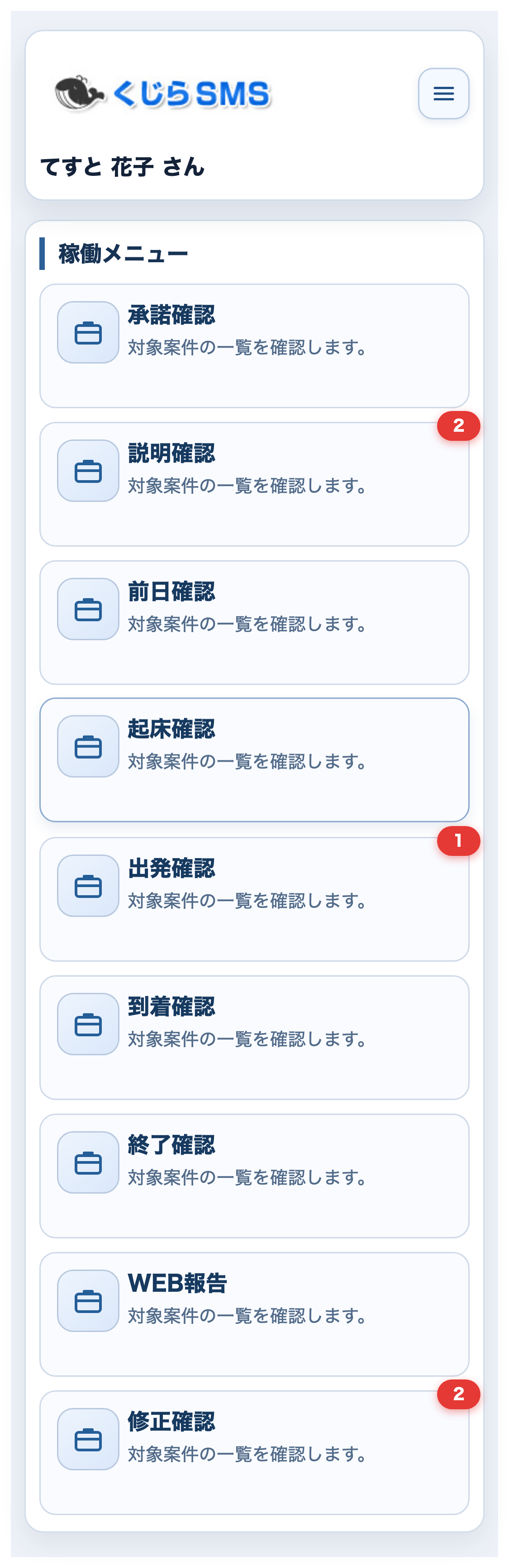Open the 承諾確認 card

point(254,345)
